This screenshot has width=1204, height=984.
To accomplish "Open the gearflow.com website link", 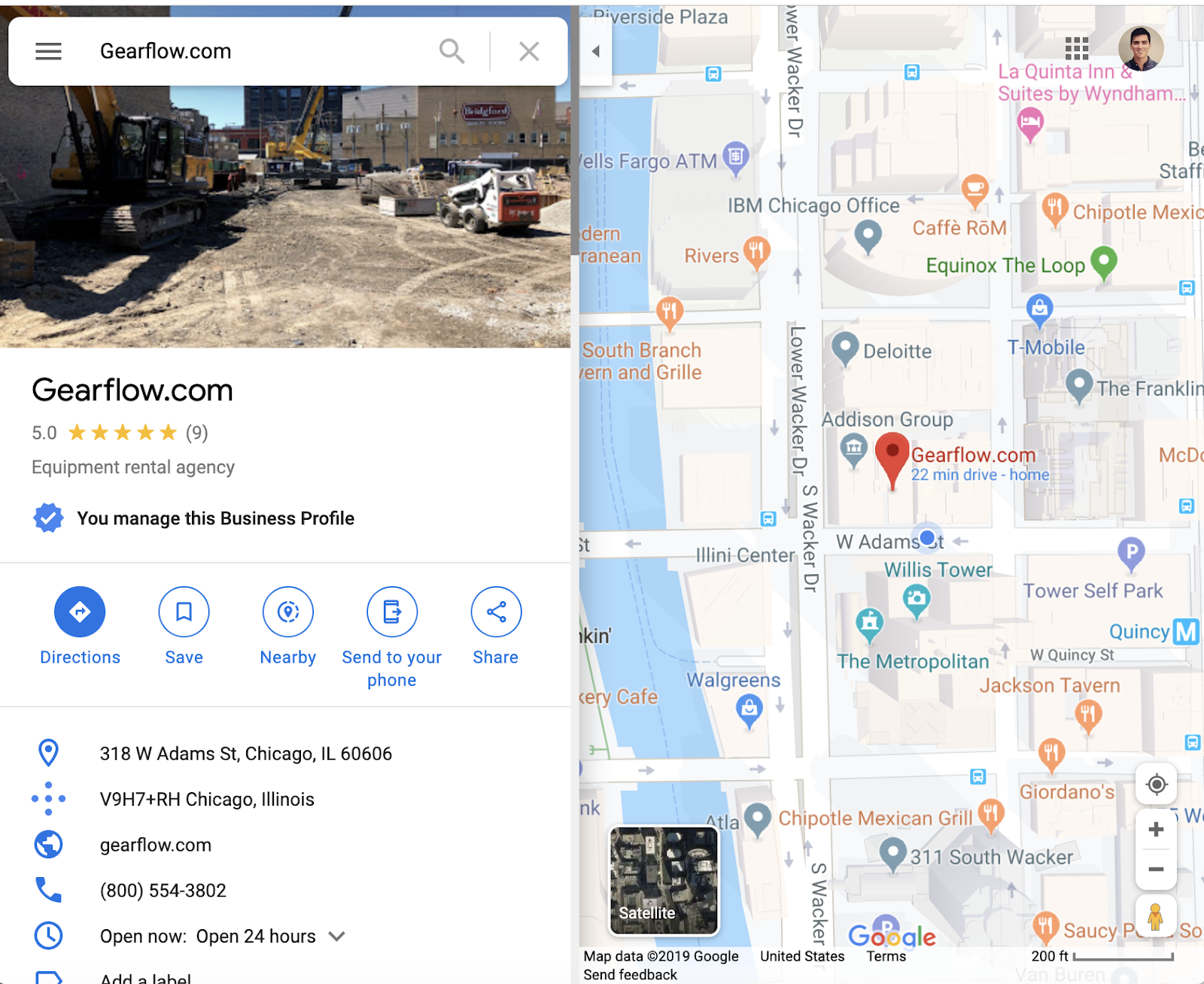I will tap(156, 845).
